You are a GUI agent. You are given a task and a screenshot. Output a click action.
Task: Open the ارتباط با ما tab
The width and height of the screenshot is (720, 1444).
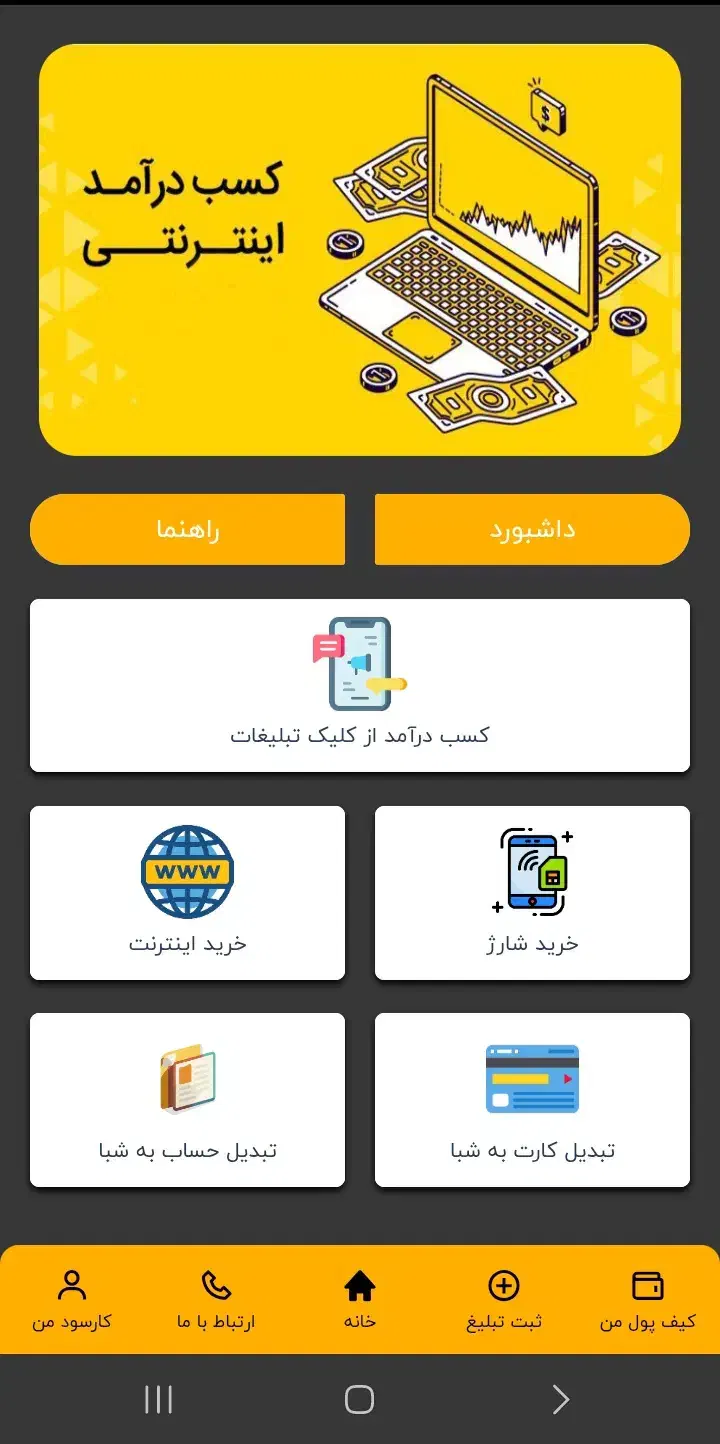coord(216,1299)
